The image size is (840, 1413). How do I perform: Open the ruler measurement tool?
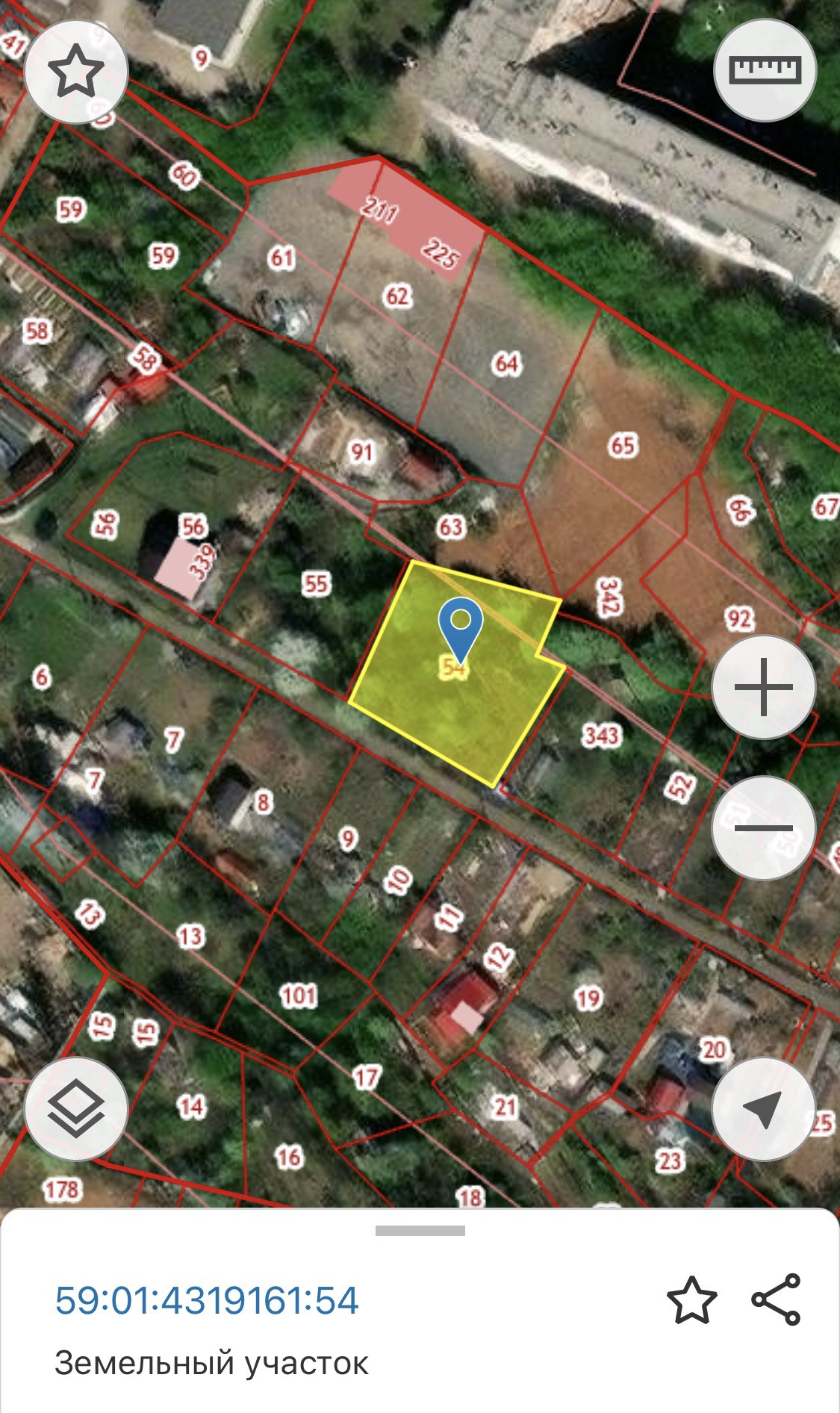tap(765, 71)
